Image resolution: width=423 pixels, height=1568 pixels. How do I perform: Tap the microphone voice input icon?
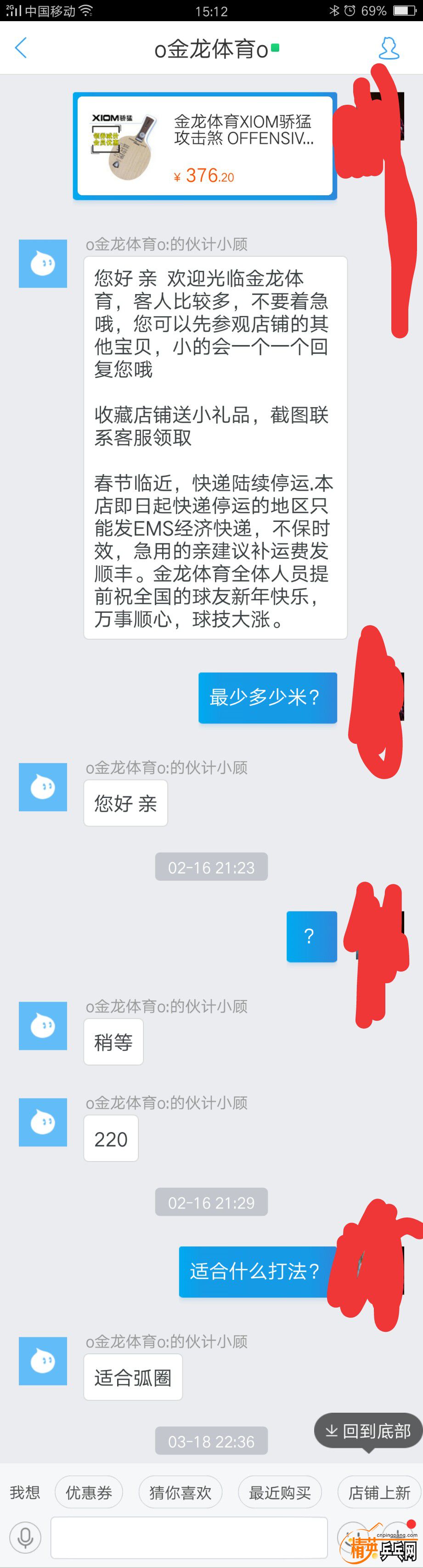(26, 1538)
